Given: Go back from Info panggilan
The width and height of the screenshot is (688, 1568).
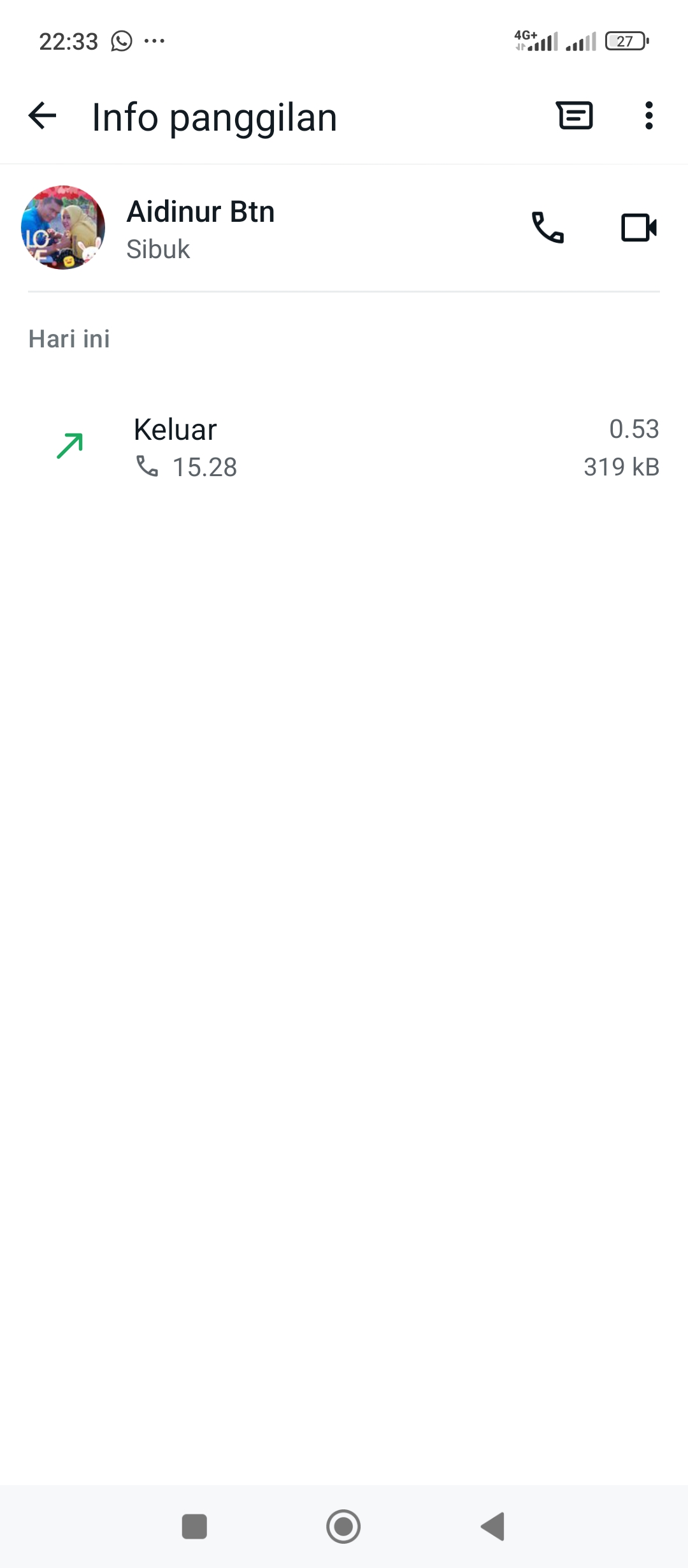Looking at the screenshot, I should [x=43, y=116].
